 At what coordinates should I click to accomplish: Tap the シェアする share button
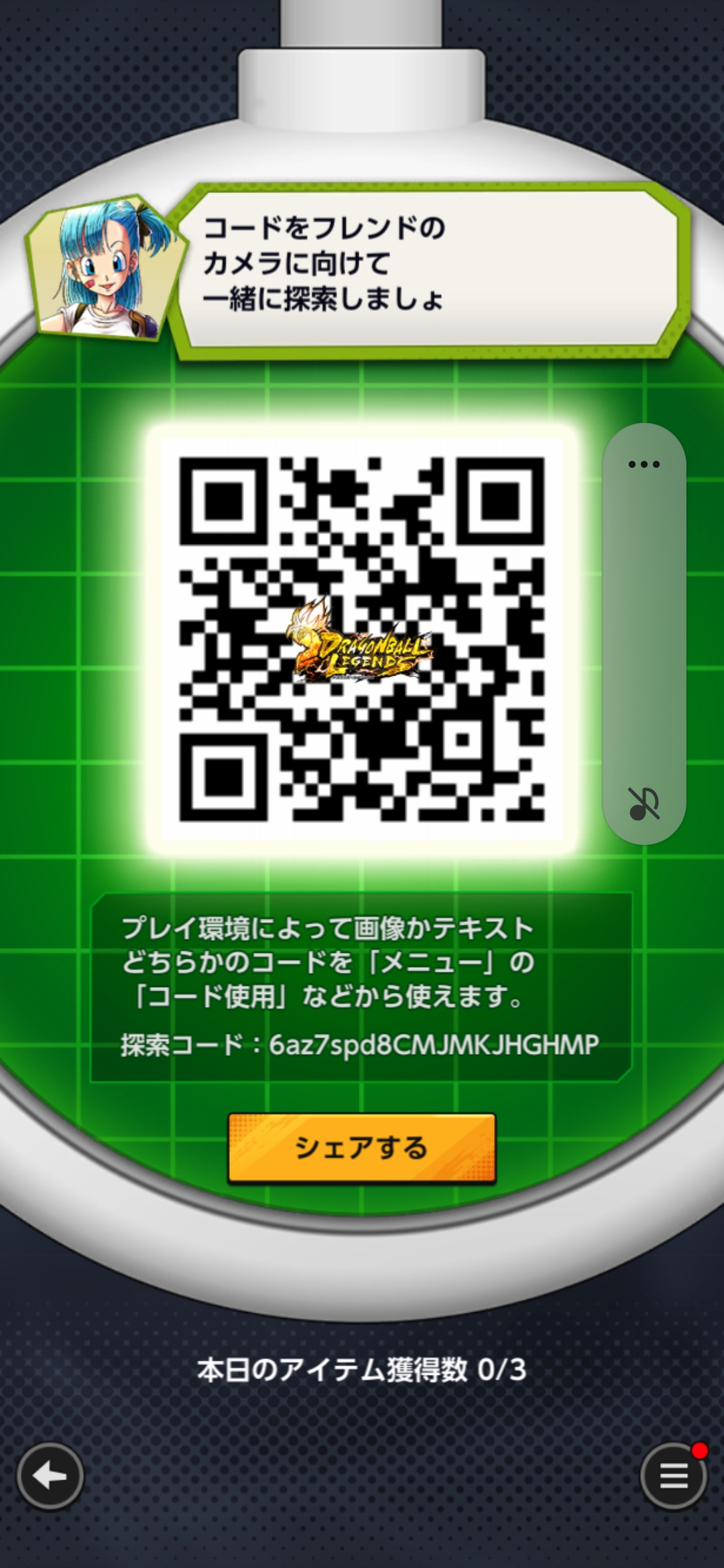362,1148
